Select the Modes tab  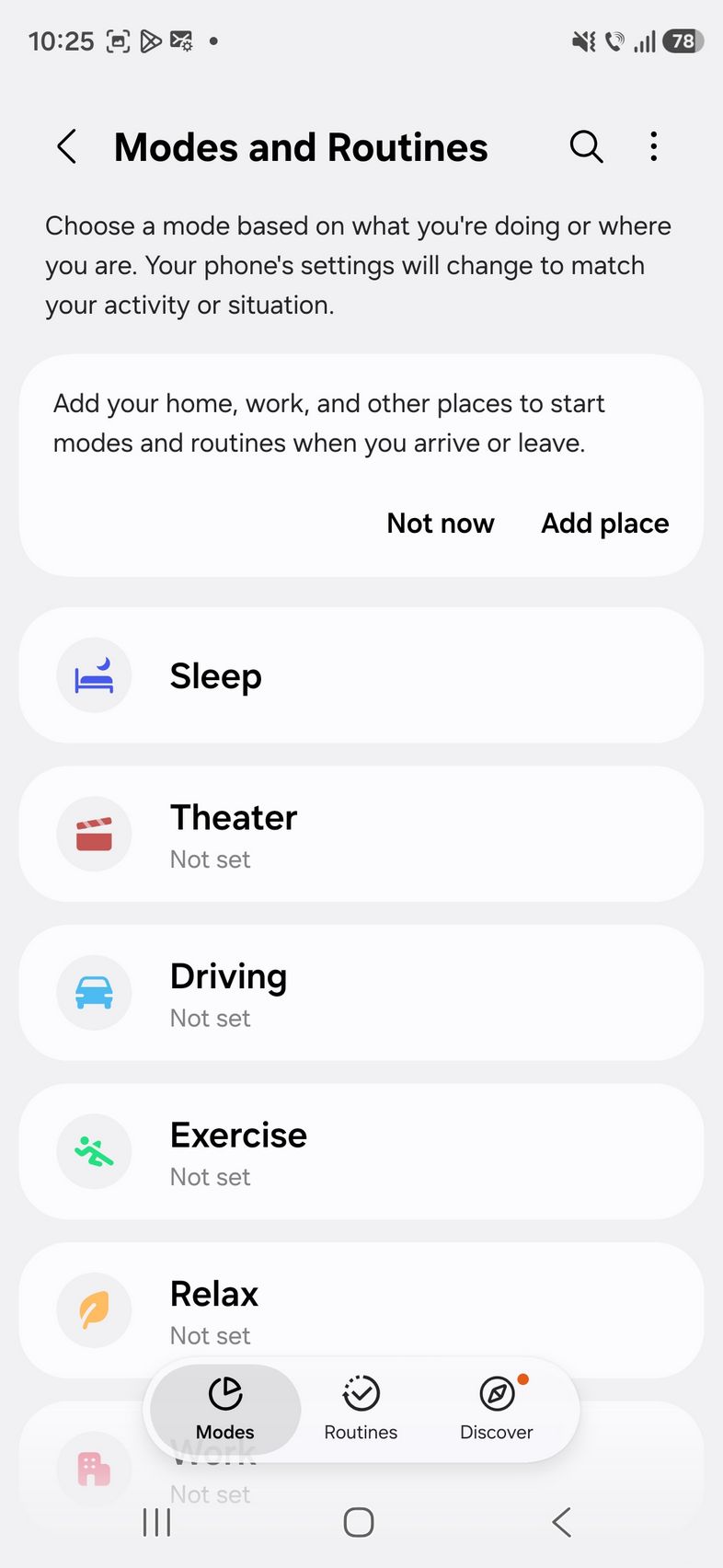tap(225, 1408)
